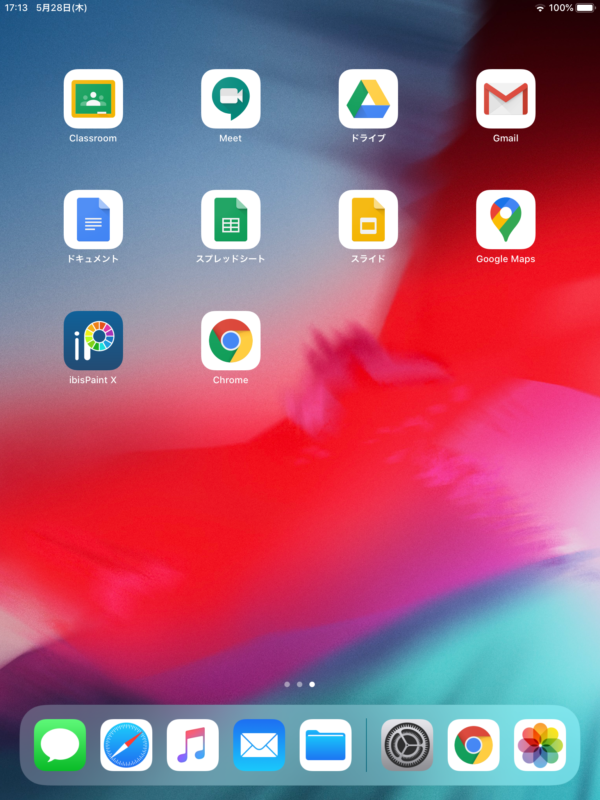600x800 pixels.
Task: Open the Files app in the dock
Action: click(326, 745)
